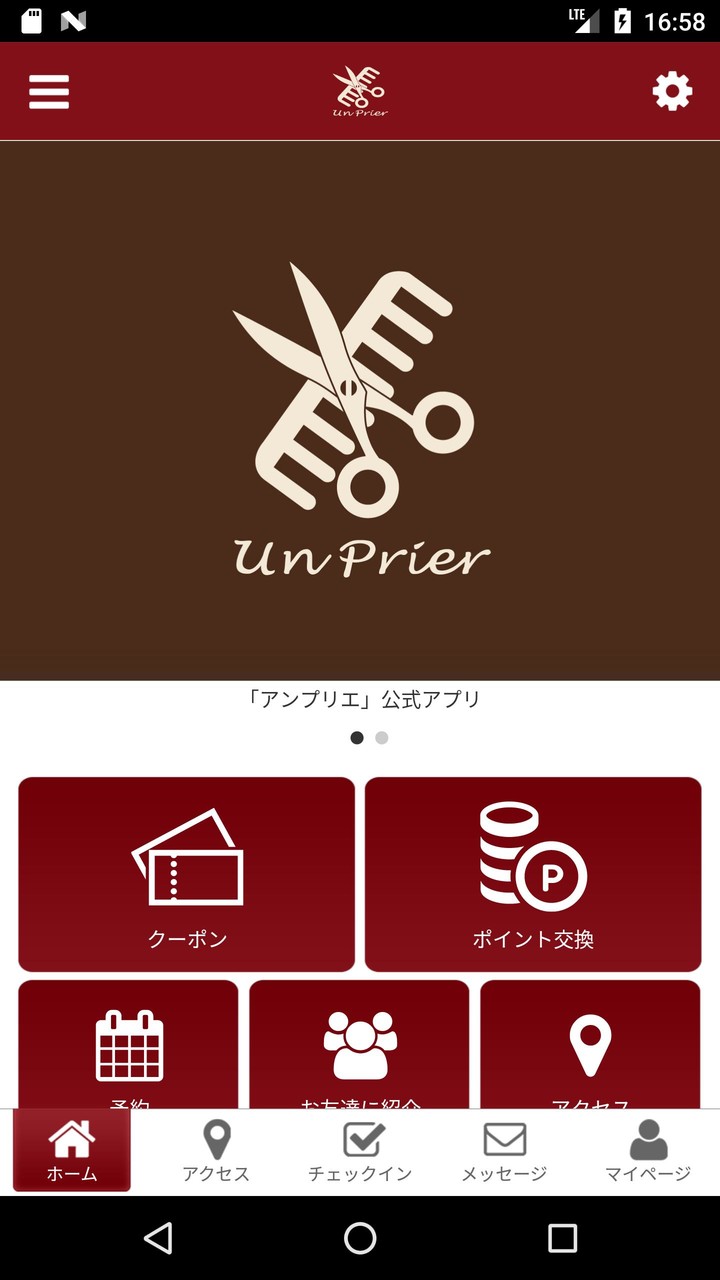This screenshot has width=720, height=1280.
Task: Select the 予約 reservation calendar icon
Action: click(x=129, y=1040)
